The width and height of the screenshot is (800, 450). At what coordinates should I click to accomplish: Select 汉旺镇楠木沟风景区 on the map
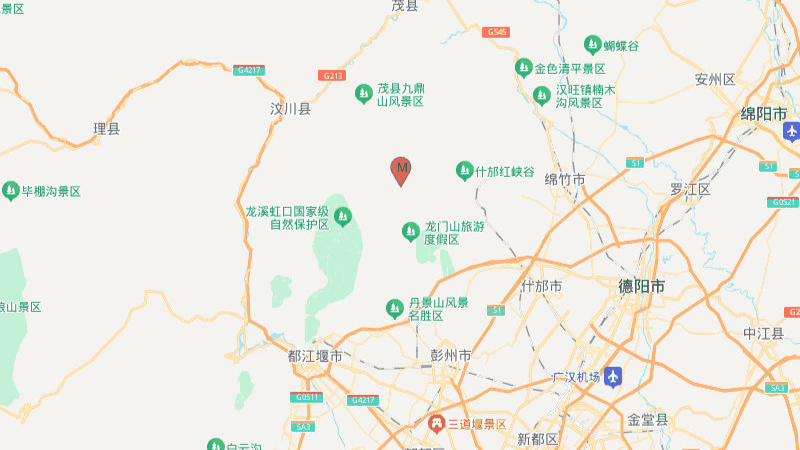542,95
